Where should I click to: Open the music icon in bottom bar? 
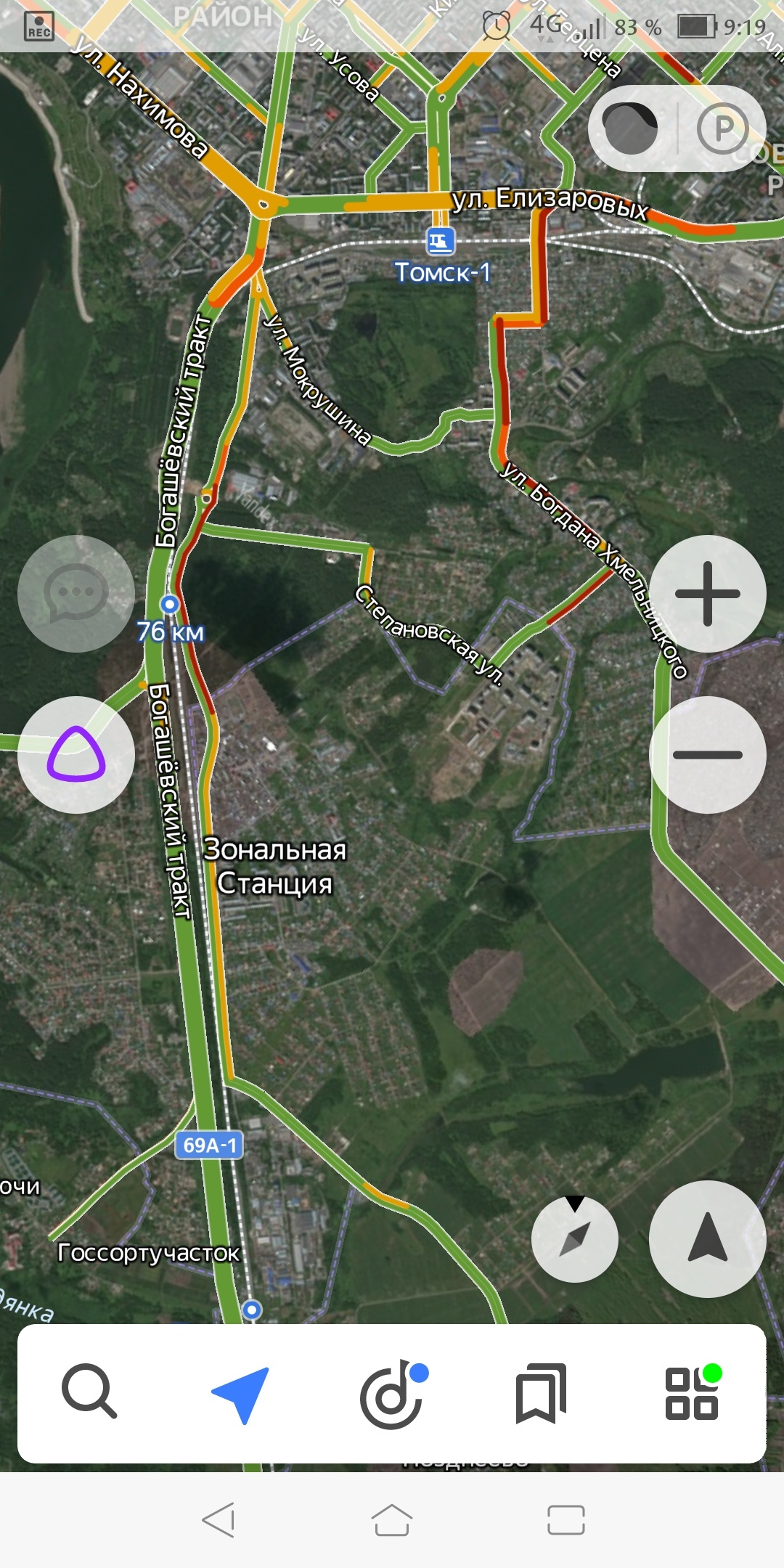click(393, 1394)
